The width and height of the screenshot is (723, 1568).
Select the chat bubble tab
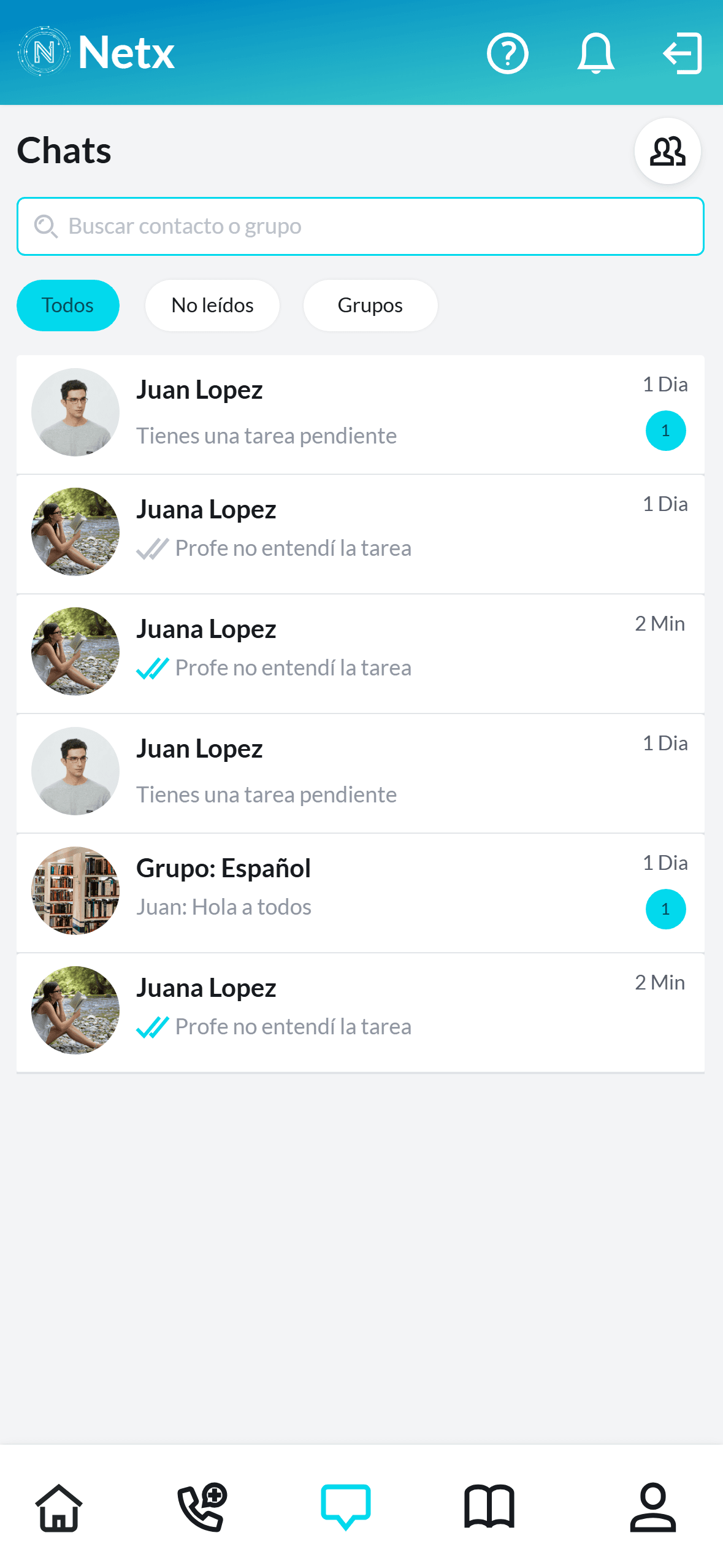(346, 1507)
